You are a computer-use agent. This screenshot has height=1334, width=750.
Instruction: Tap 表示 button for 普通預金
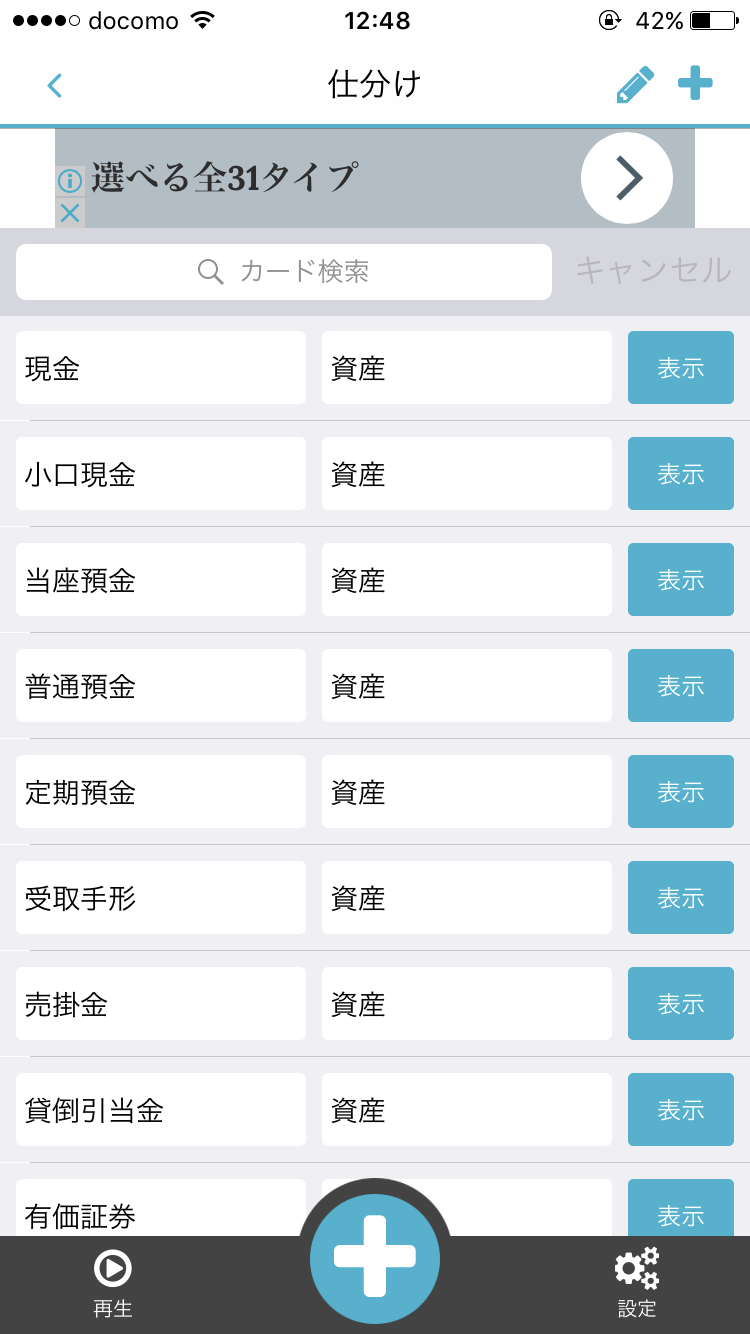point(681,686)
